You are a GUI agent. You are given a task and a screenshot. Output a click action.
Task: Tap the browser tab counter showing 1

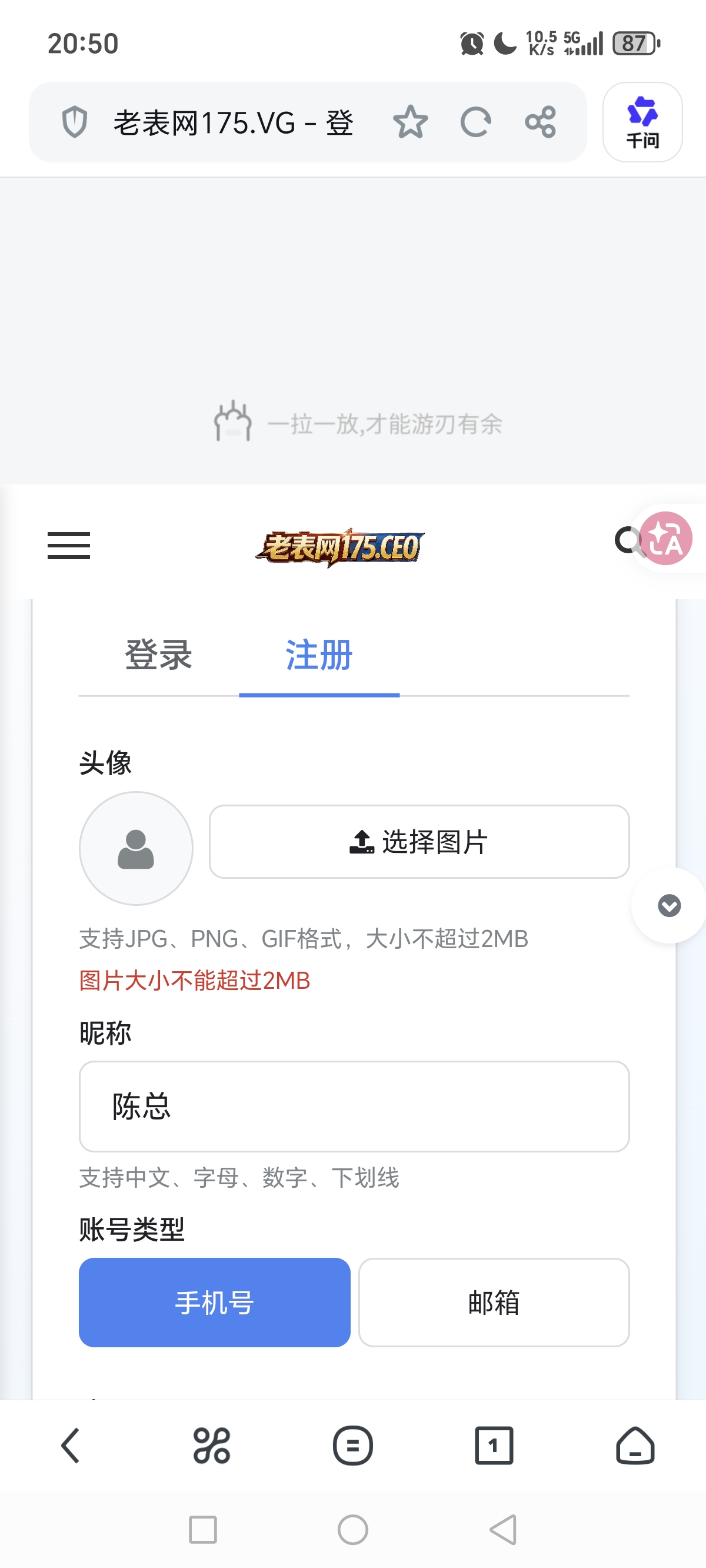tap(494, 1446)
